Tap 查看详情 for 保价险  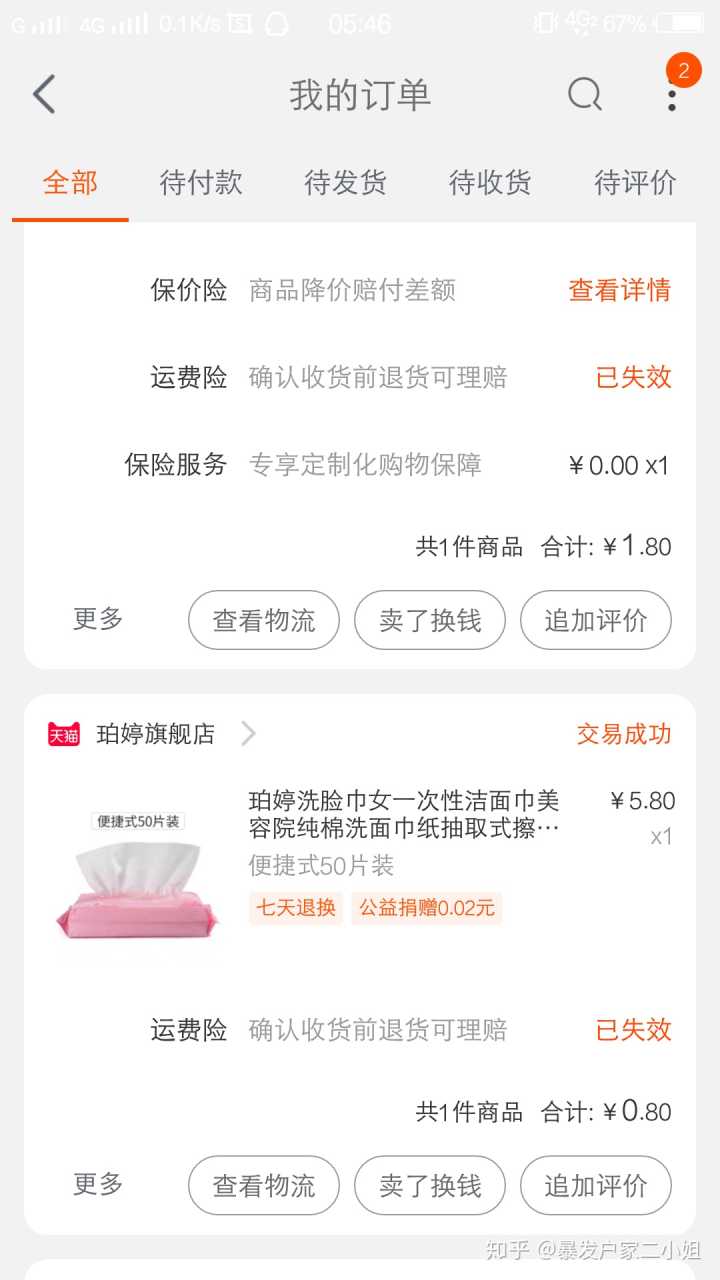click(619, 290)
